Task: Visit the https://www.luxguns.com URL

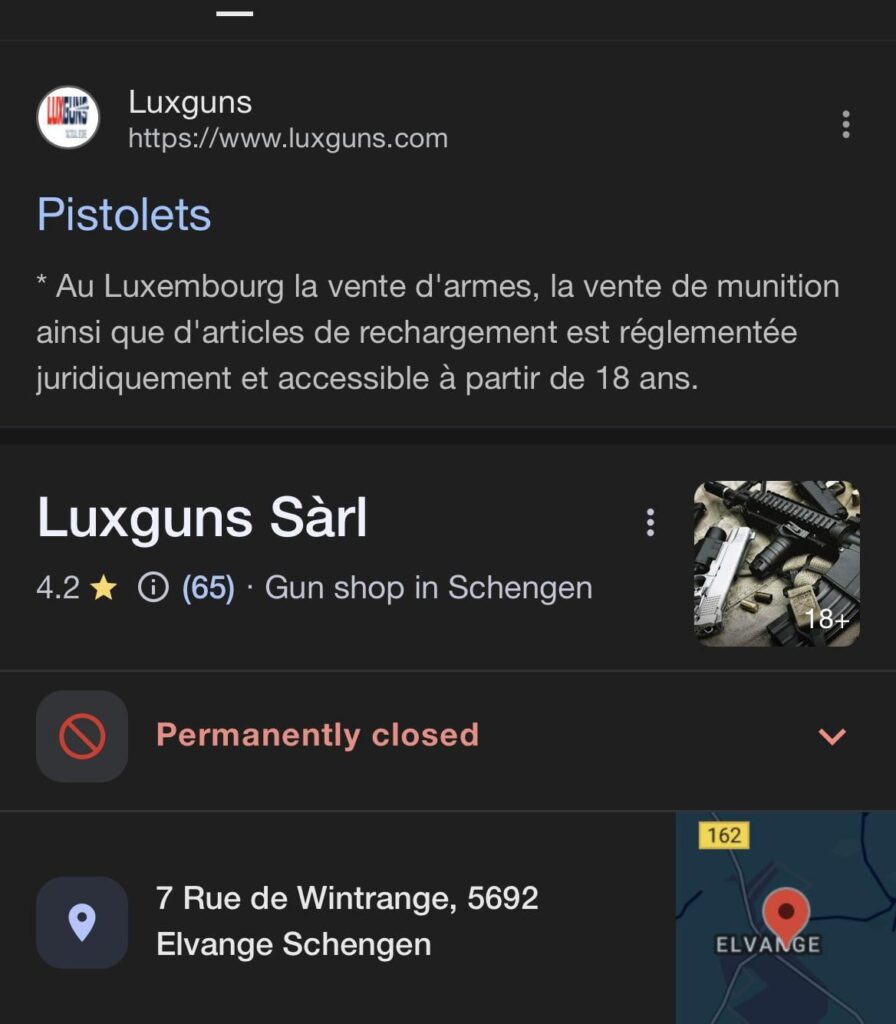Action: 288,139
